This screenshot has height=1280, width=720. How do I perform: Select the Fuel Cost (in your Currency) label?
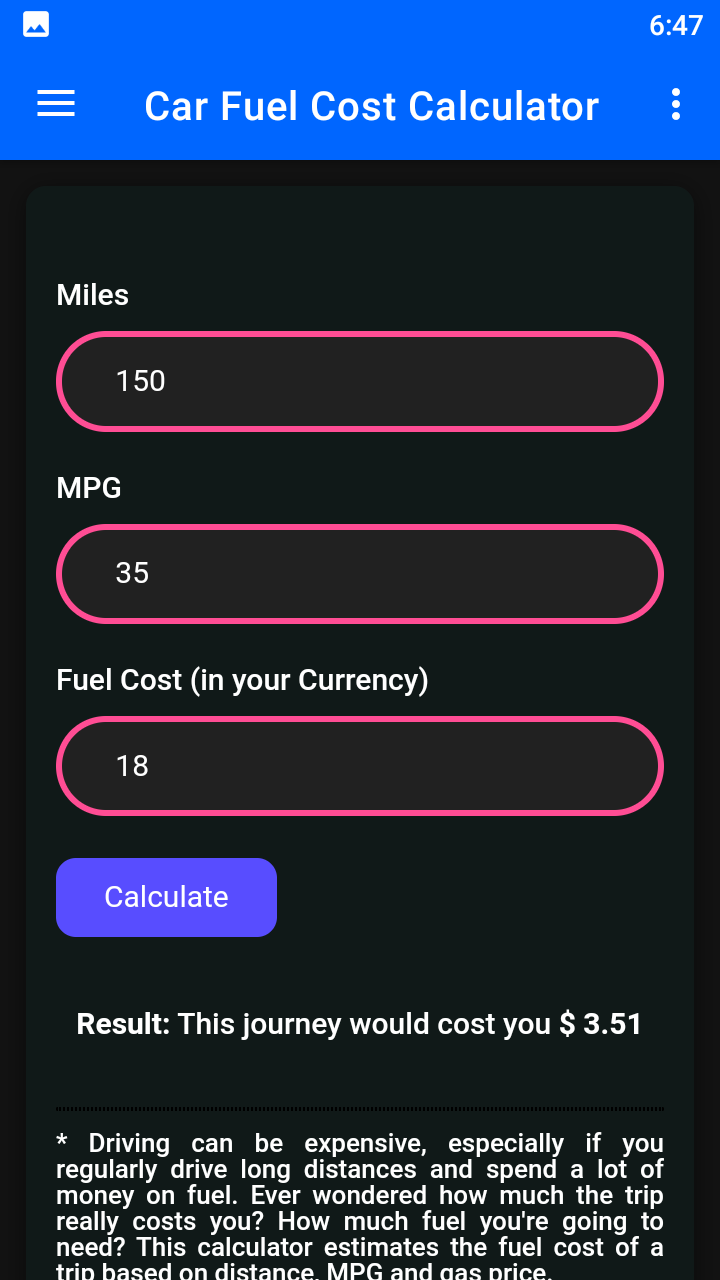242,680
